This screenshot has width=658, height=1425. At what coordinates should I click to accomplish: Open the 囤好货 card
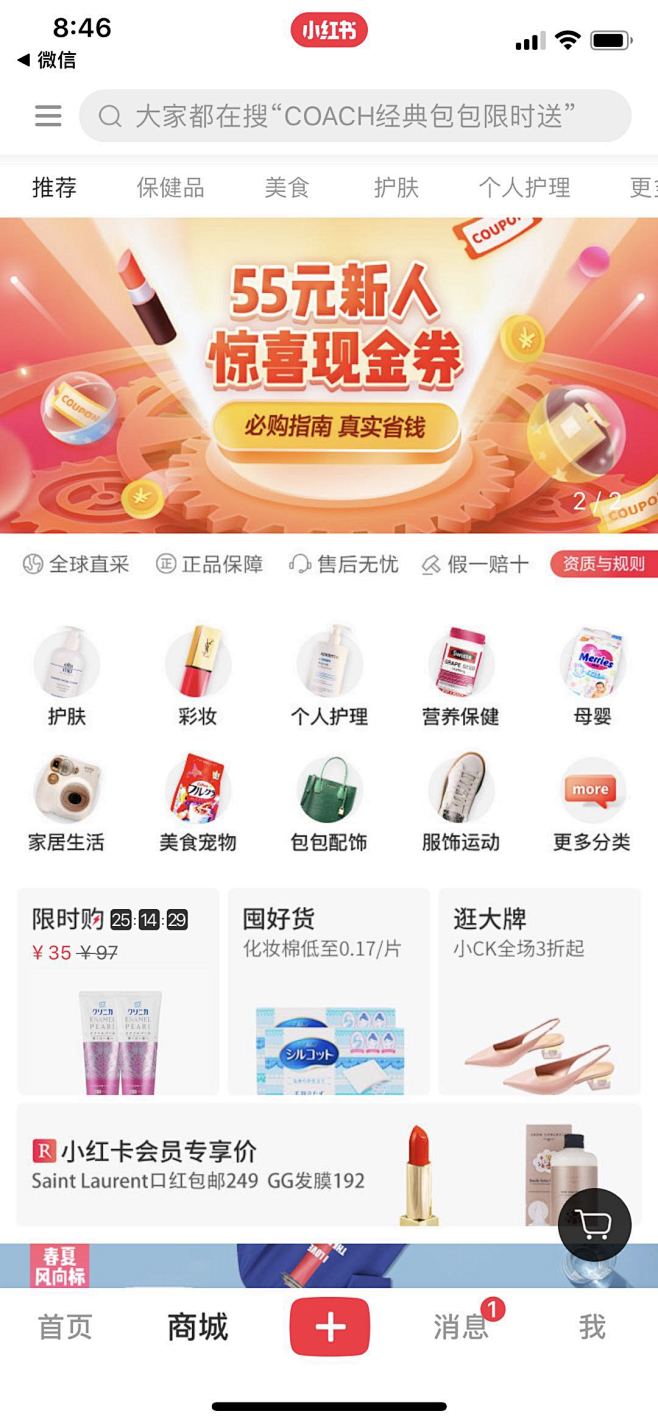click(x=329, y=990)
